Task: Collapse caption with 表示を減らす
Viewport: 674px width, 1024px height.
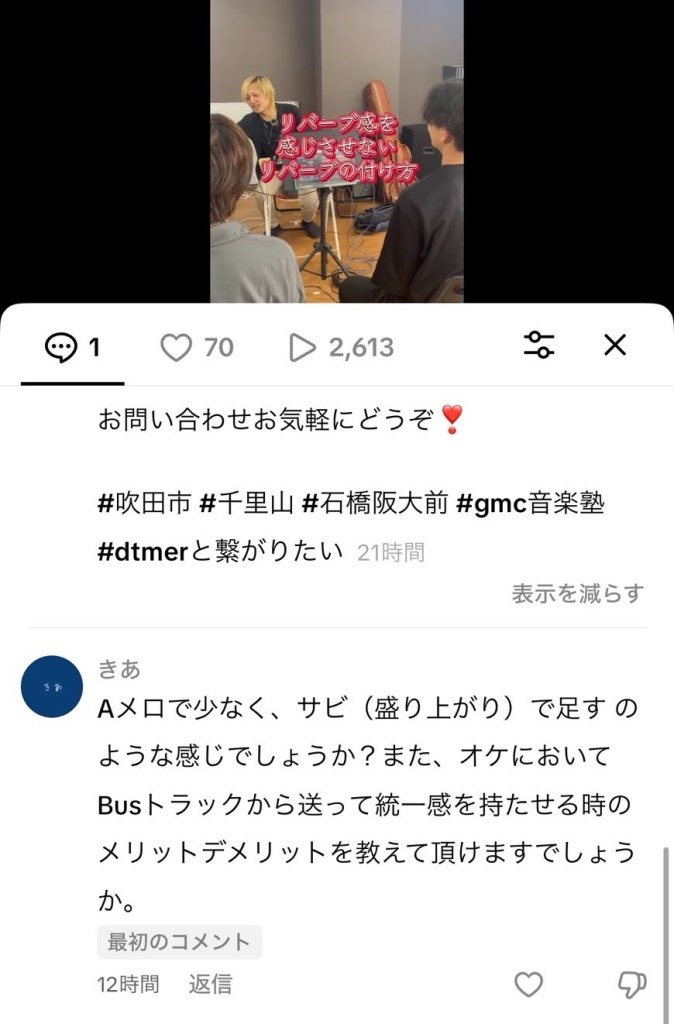Action: pyautogui.click(x=577, y=593)
